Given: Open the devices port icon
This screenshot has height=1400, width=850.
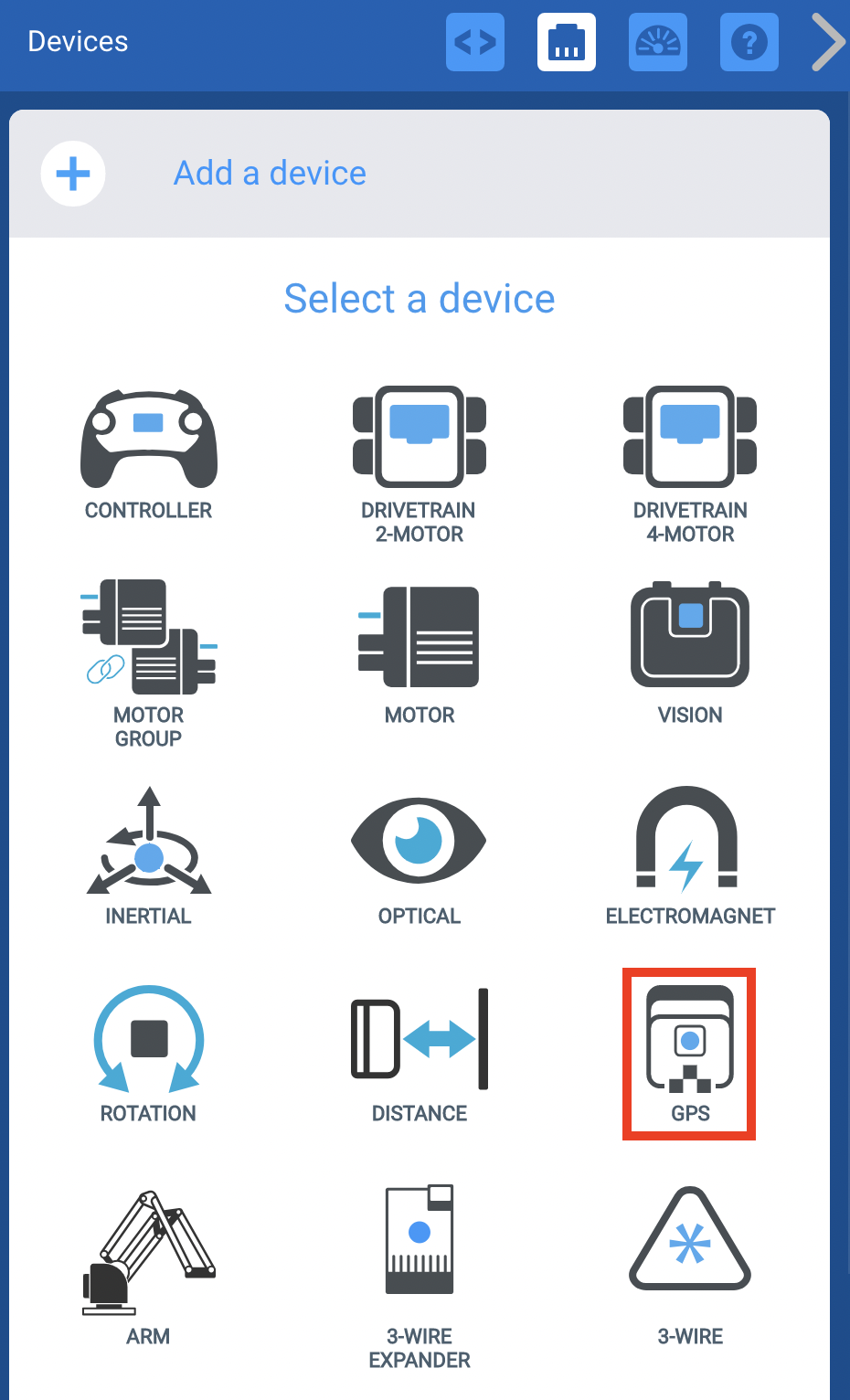Looking at the screenshot, I should pyautogui.click(x=567, y=42).
